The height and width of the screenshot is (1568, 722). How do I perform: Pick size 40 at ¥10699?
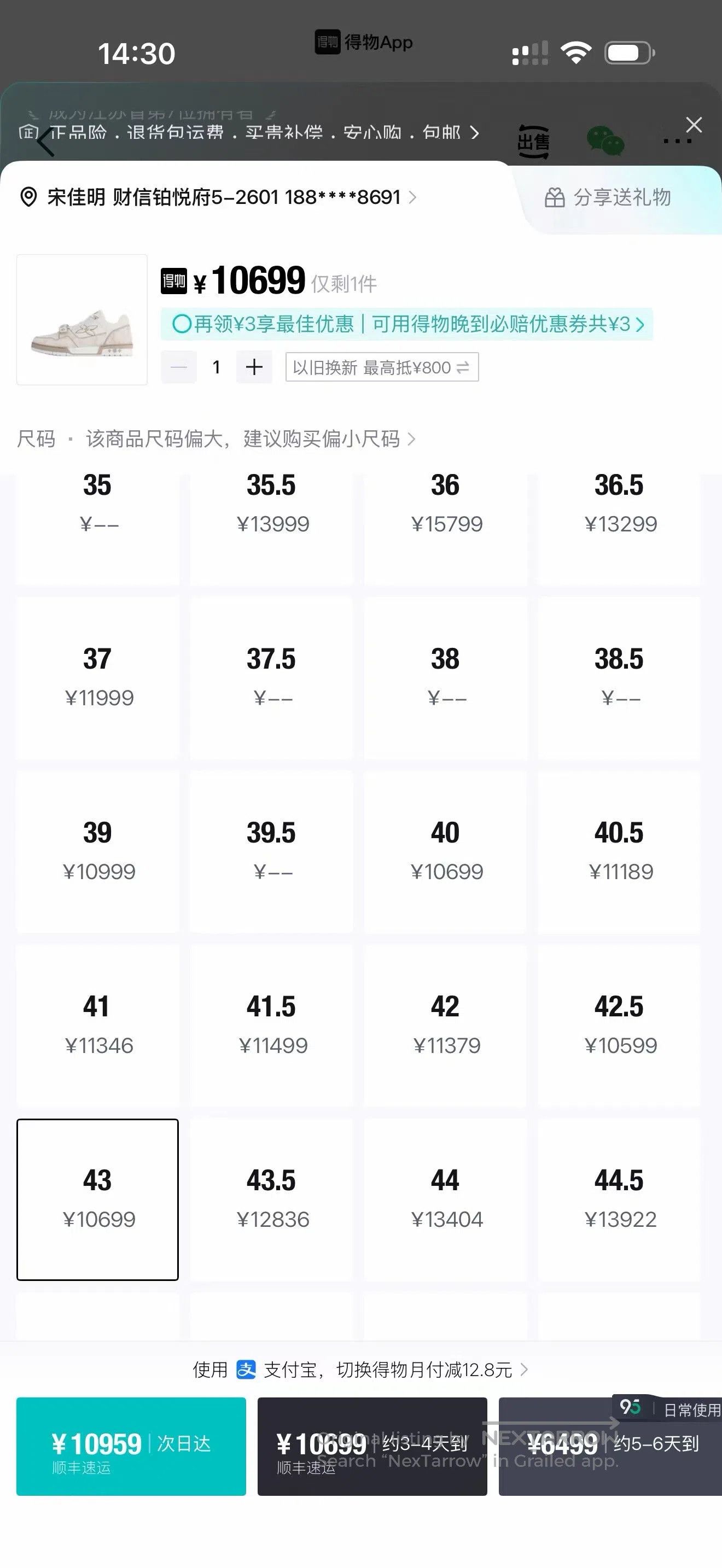tap(445, 852)
